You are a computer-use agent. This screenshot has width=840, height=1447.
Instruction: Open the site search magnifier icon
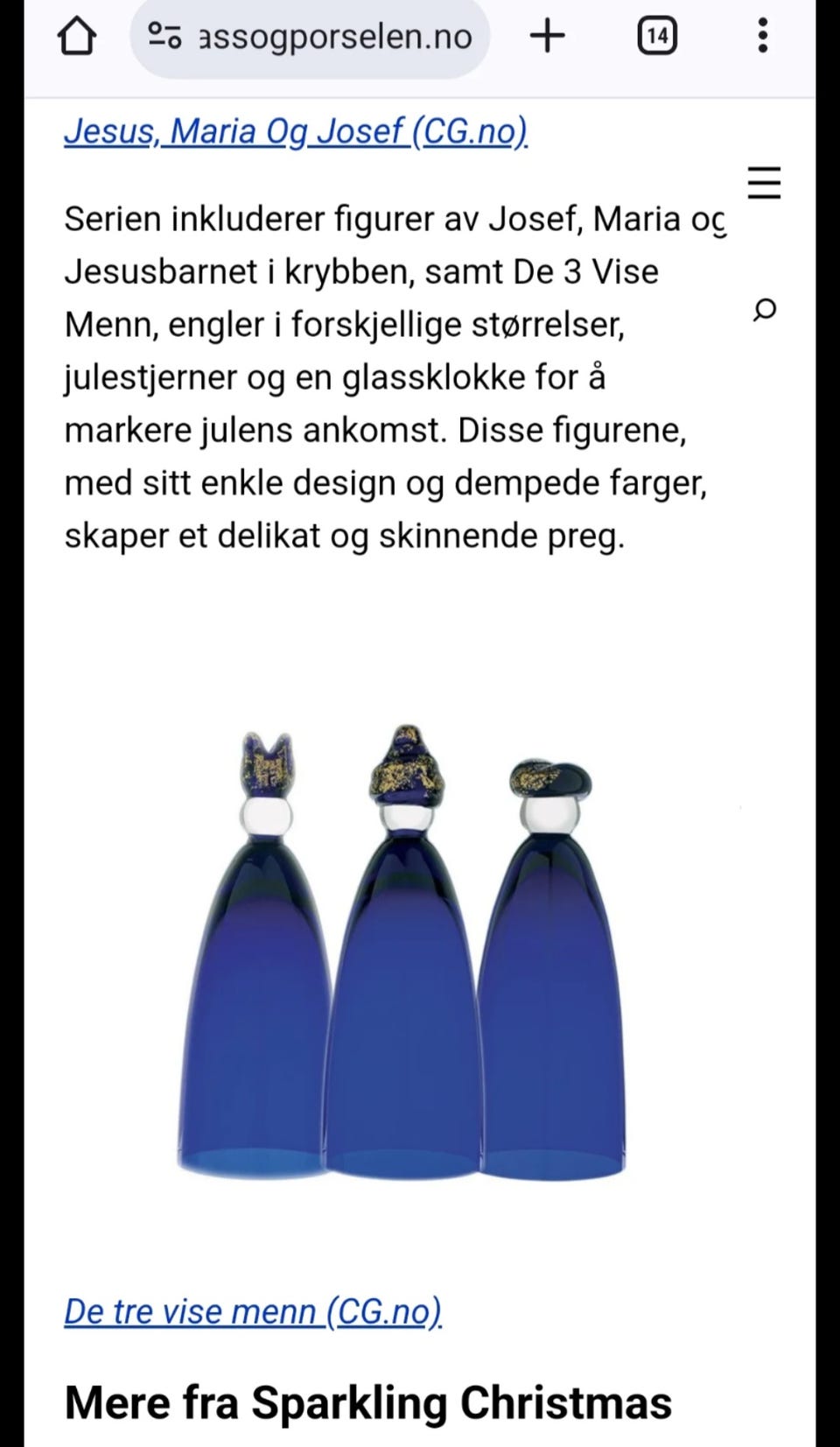764,311
